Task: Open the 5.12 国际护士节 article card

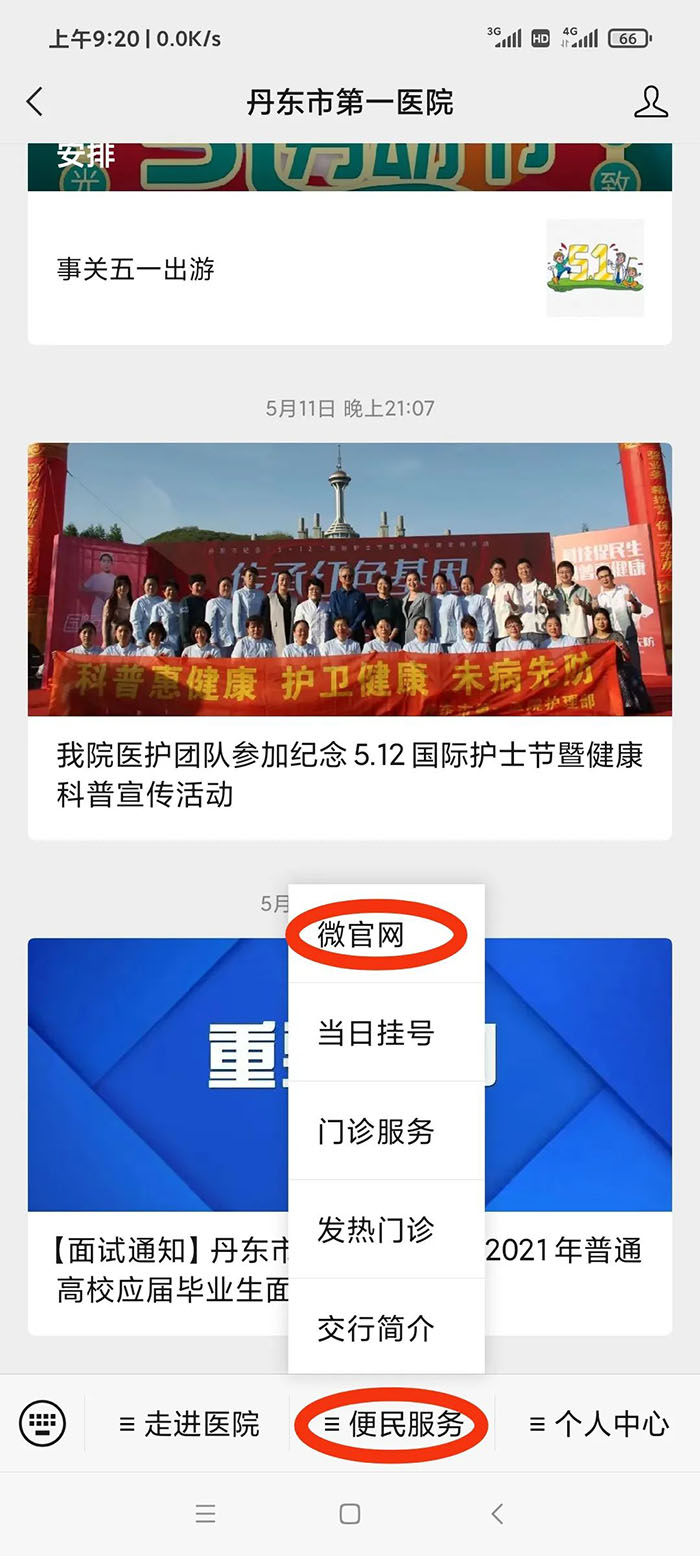Action: tap(349, 640)
